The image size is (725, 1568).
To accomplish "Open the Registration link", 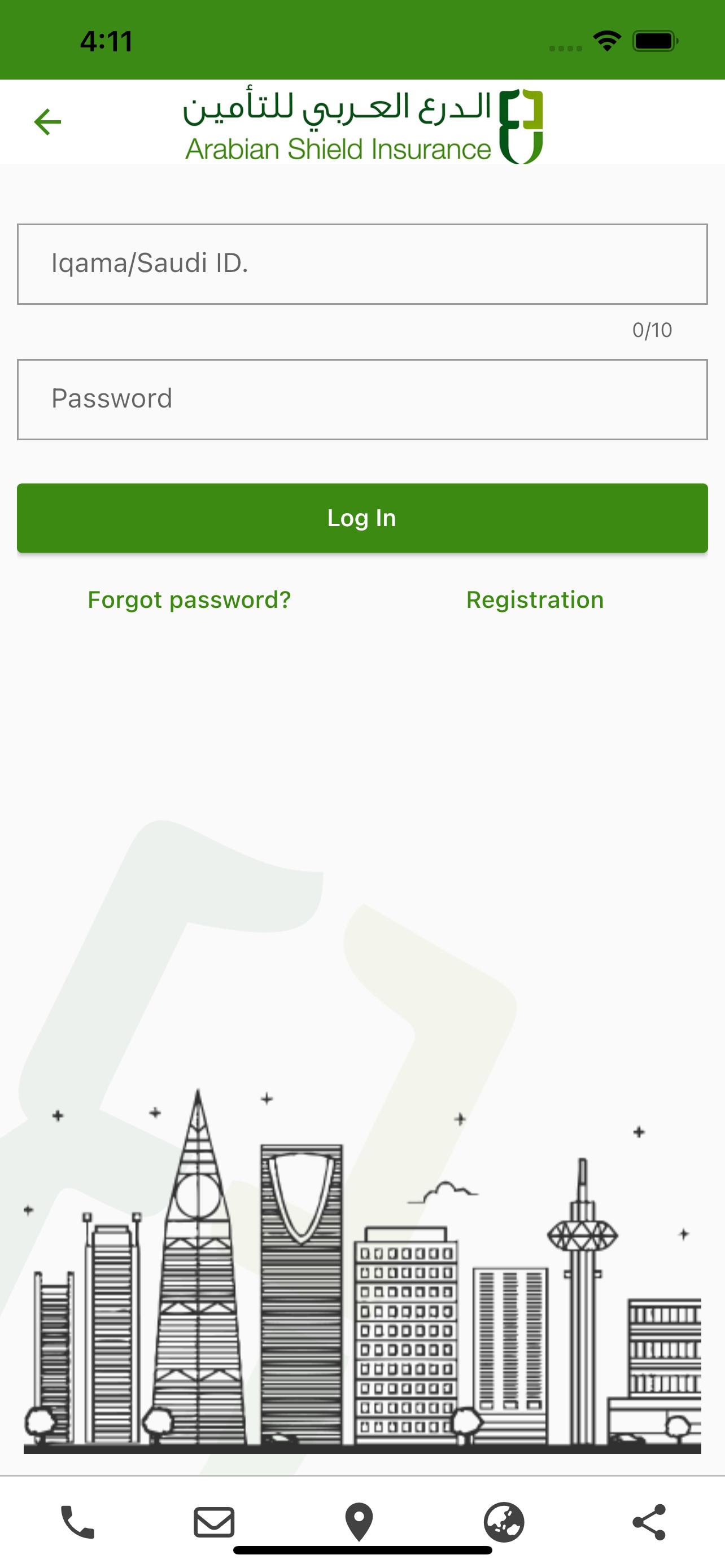I will coord(535,600).
